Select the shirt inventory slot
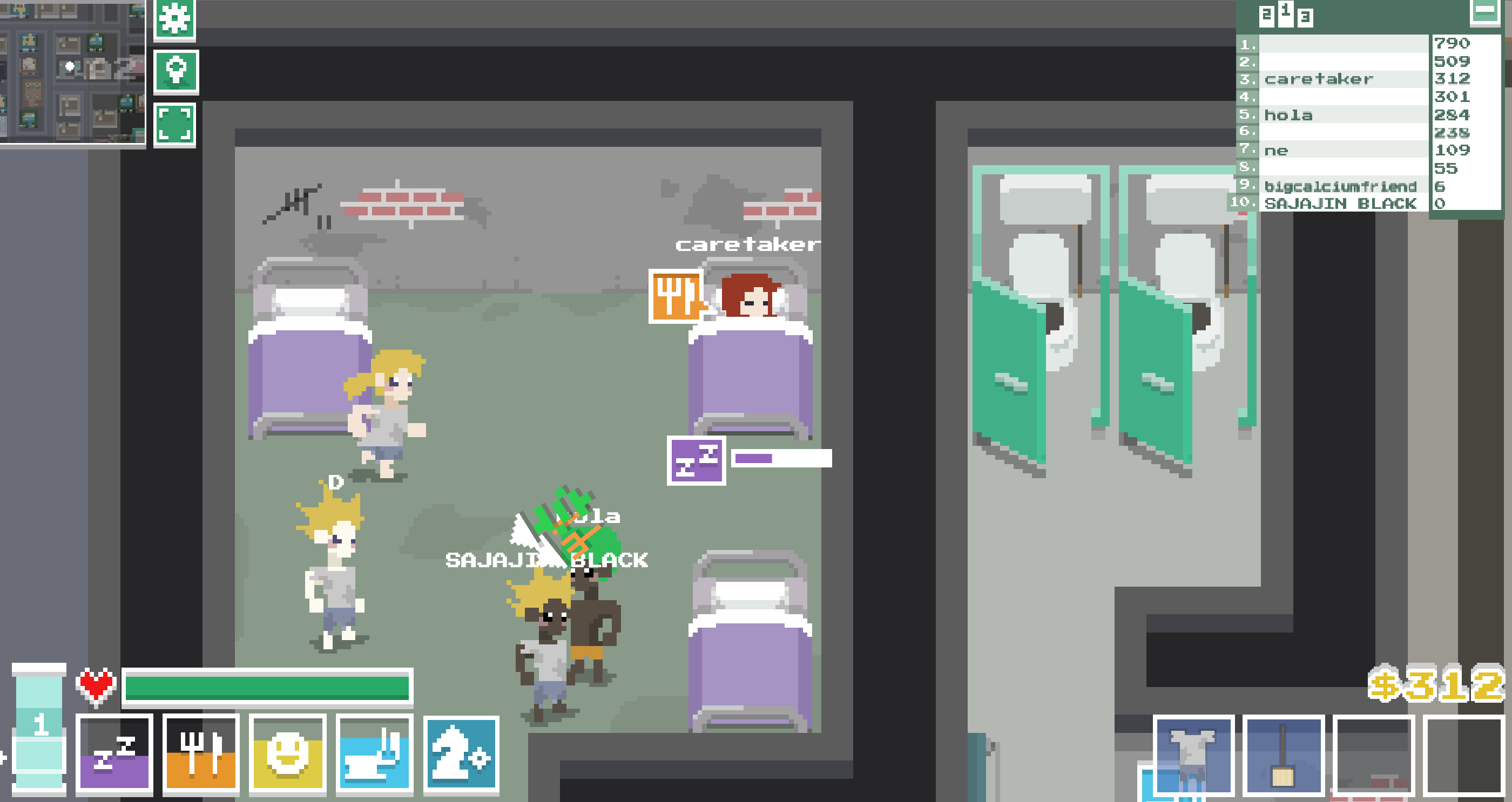The height and width of the screenshot is (802, 1512). tap(1193, 755)
